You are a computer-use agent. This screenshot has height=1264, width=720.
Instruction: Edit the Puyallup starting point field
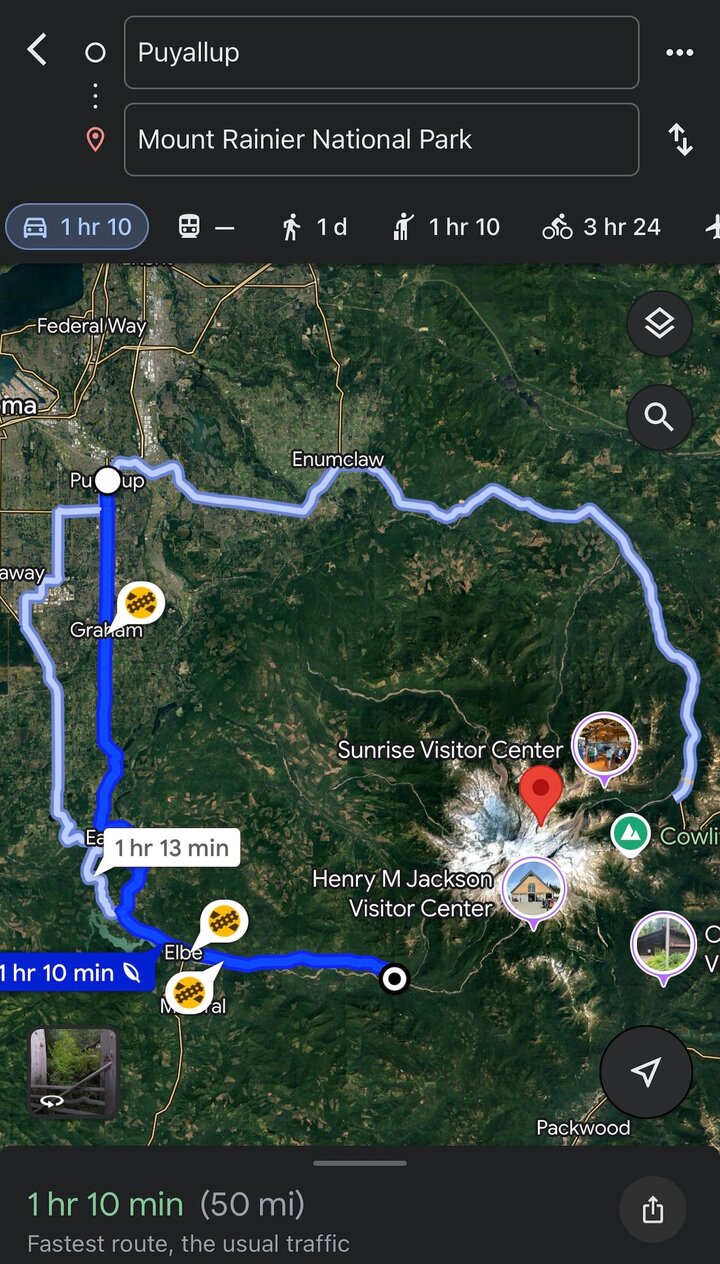(x=381, y=52)
